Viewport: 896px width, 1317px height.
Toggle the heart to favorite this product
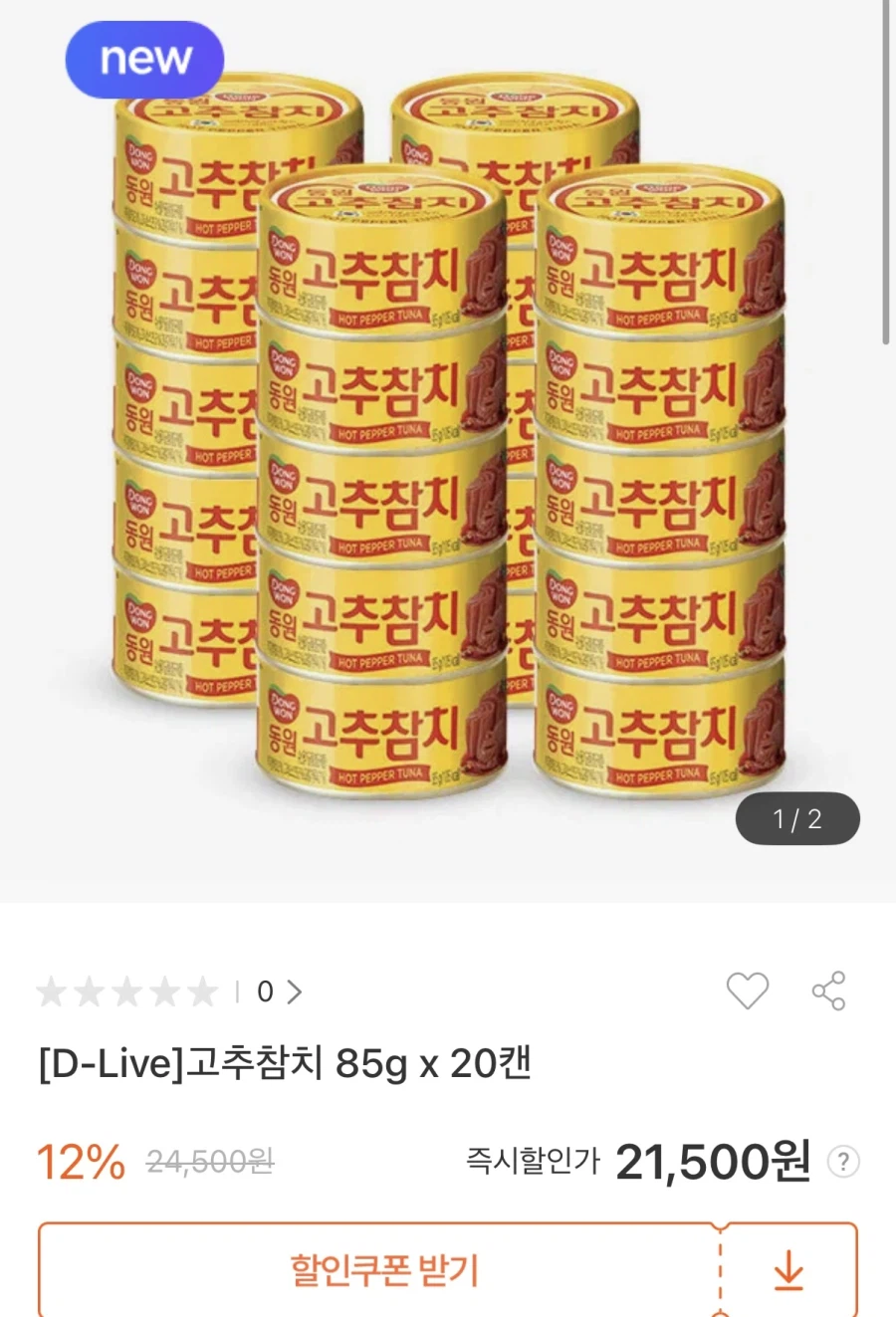coord(748,991)
